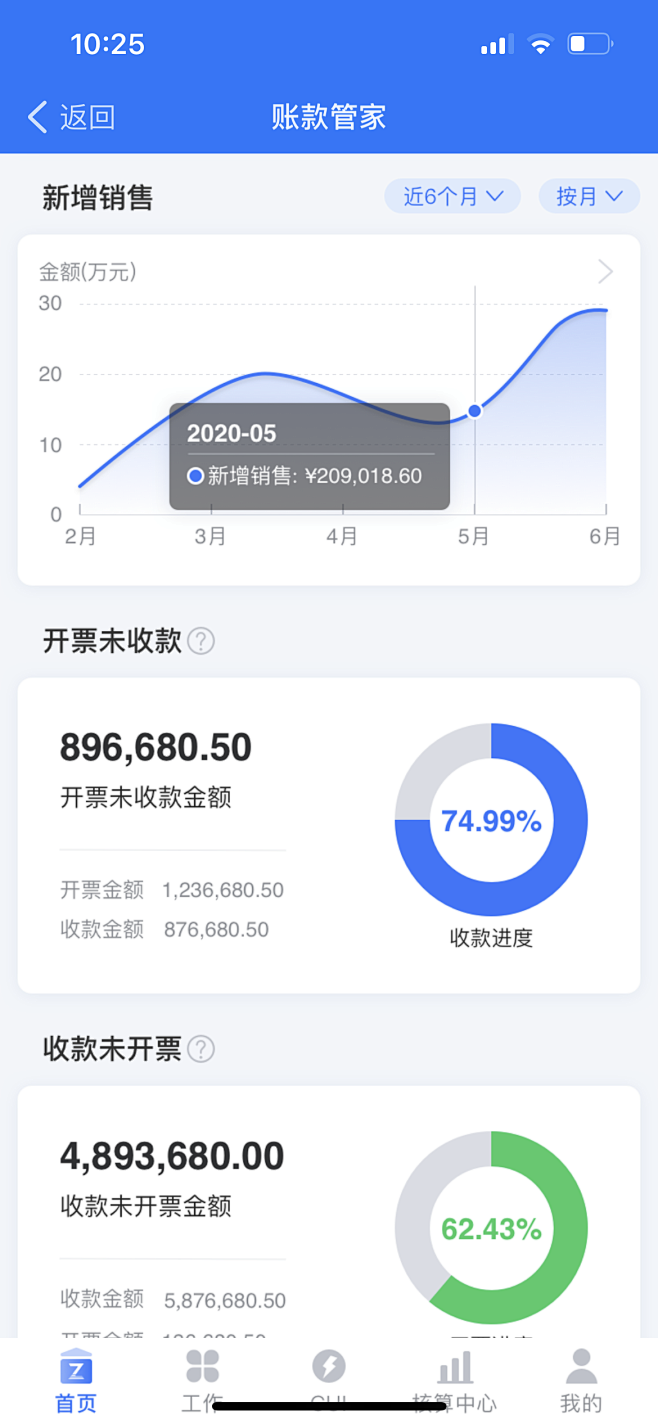Open sales chart details via chevron arrow
Screen dimensions: 658x1424
coord(605,271)
